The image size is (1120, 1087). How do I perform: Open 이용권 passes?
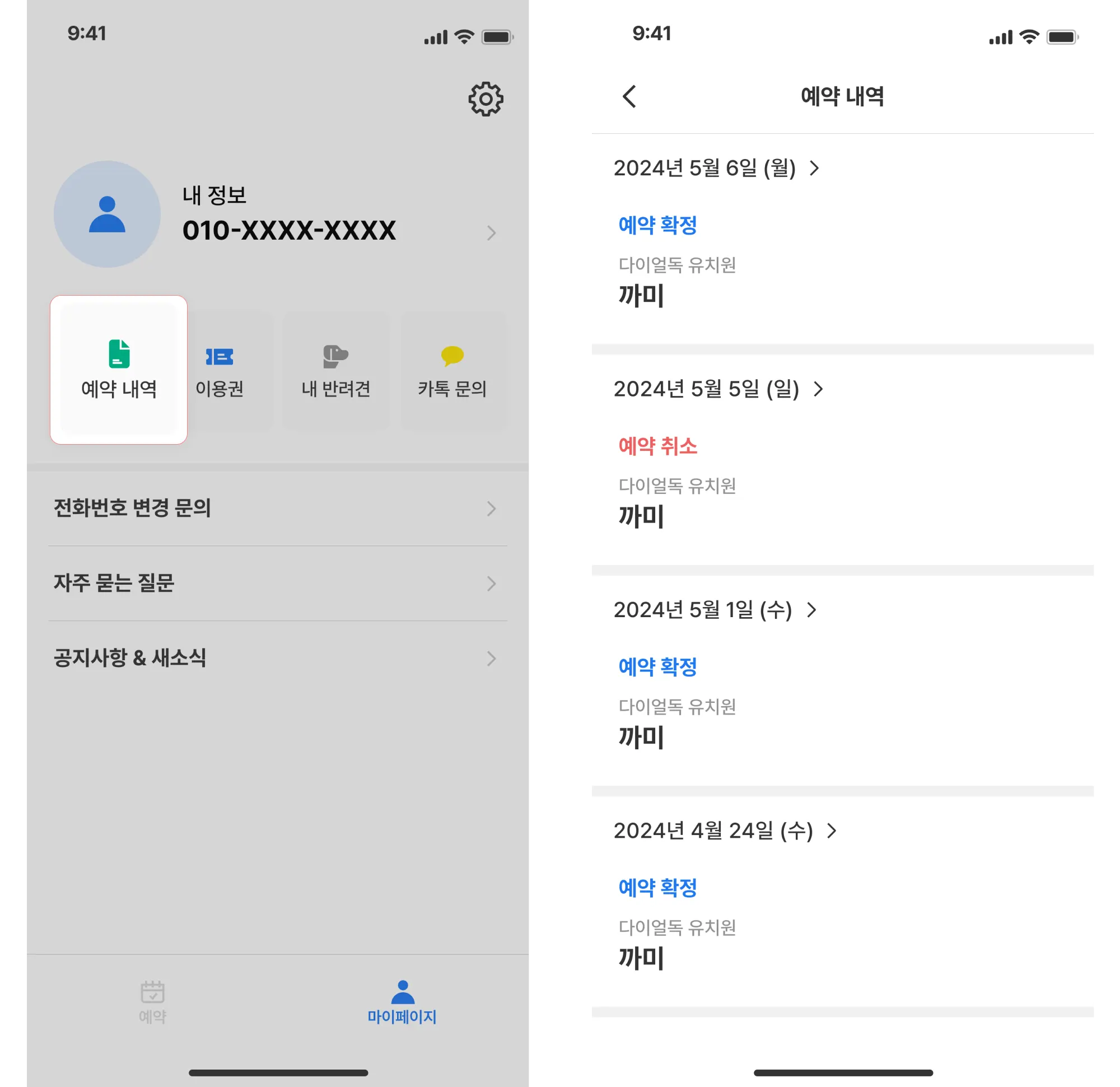[x=220, y=371]
